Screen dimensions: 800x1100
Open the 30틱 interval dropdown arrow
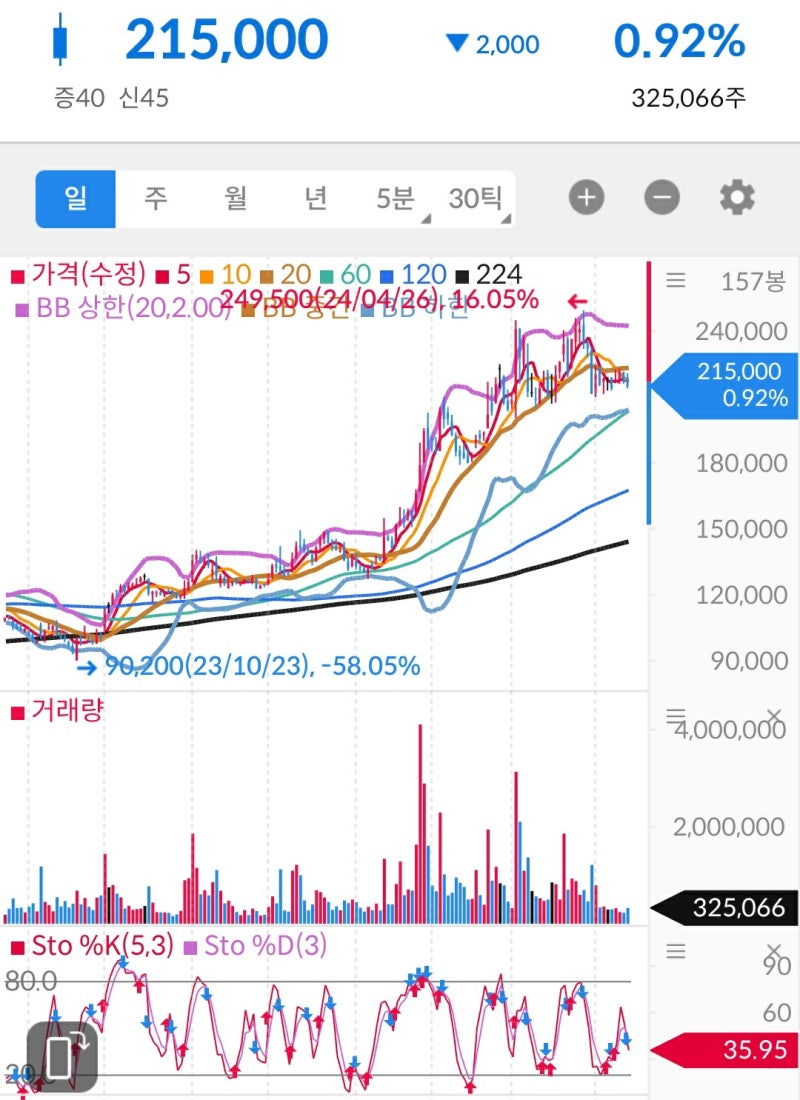point(508,214)
